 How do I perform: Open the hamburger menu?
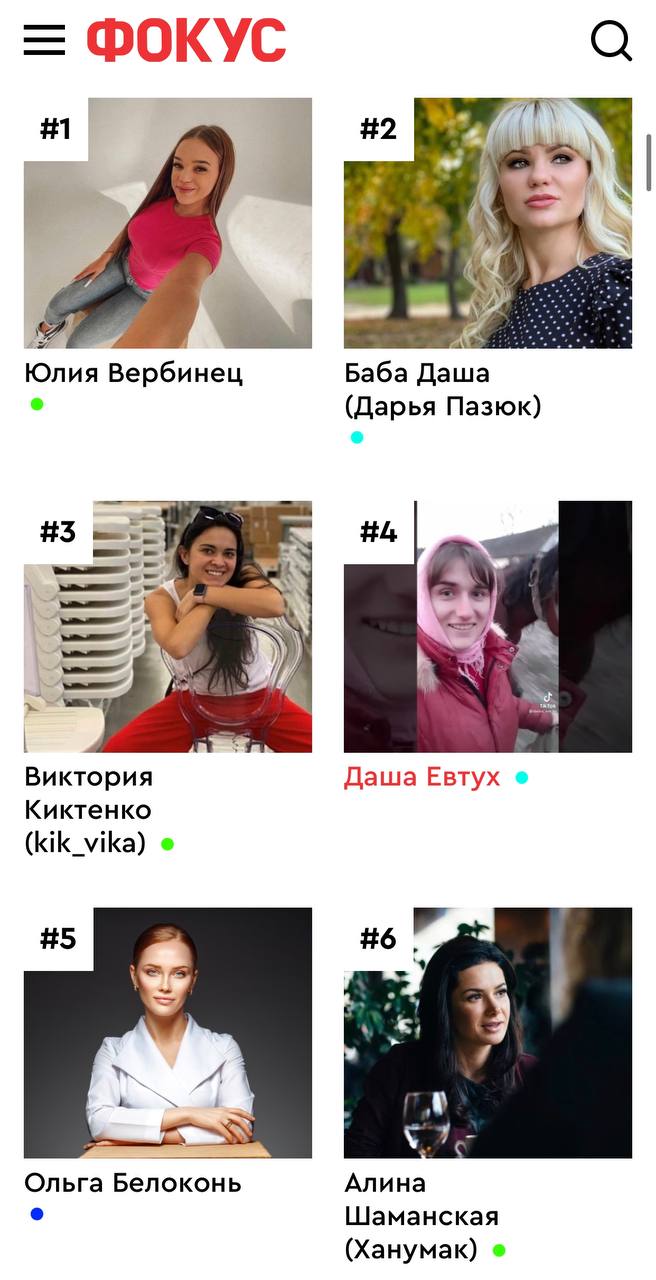(x=44, y=40)
